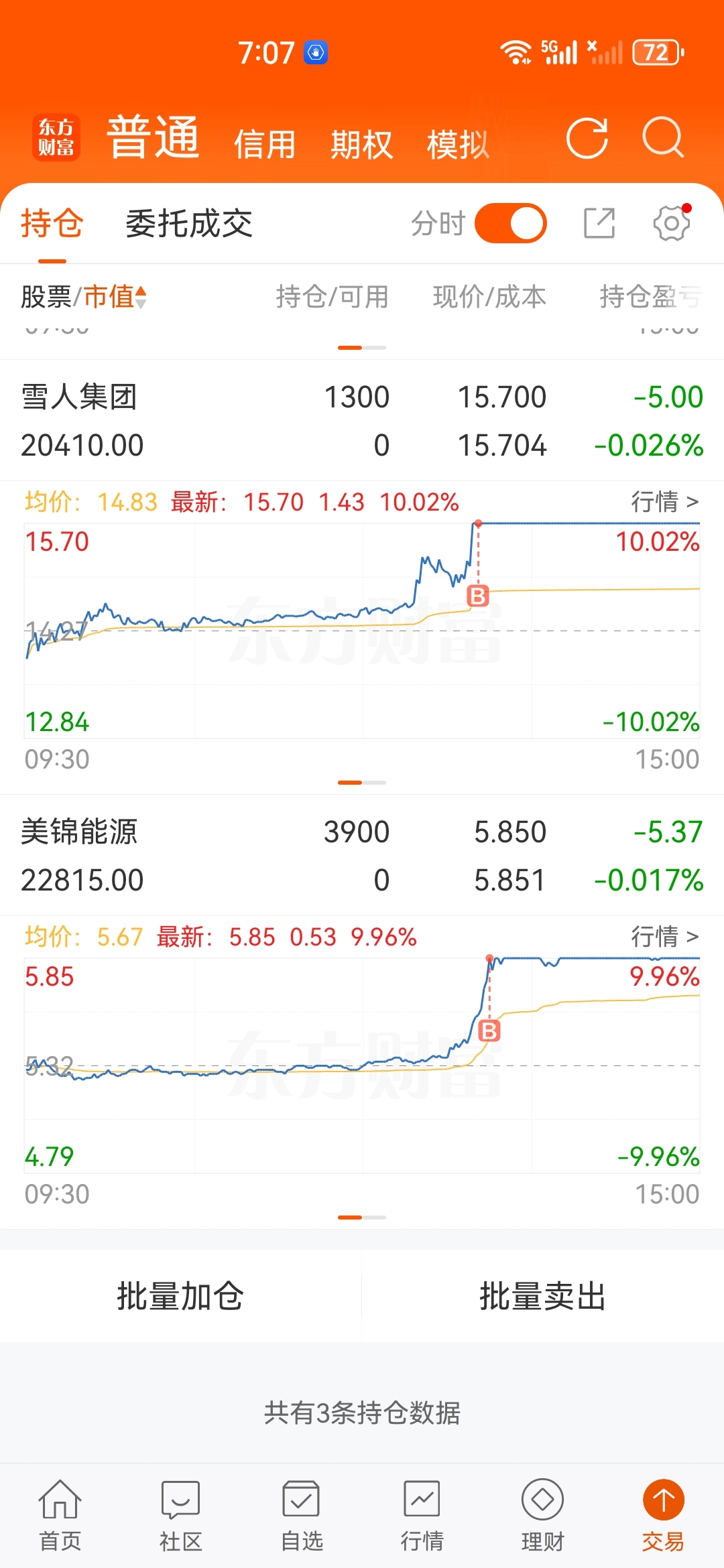Tap the 批量卖出 button

(x=542, y=1295)
